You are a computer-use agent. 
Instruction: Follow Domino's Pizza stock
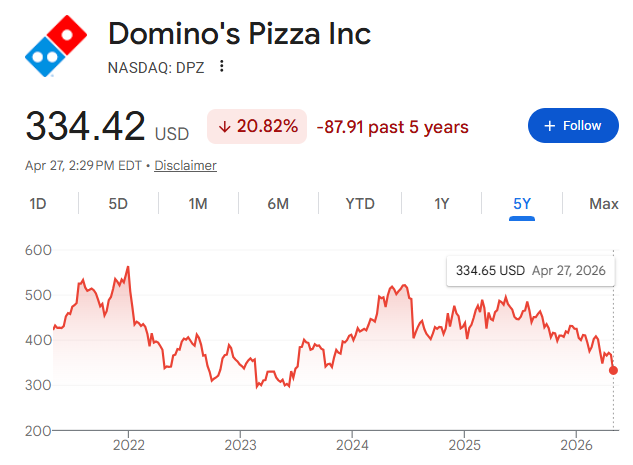tap(573, 126)
